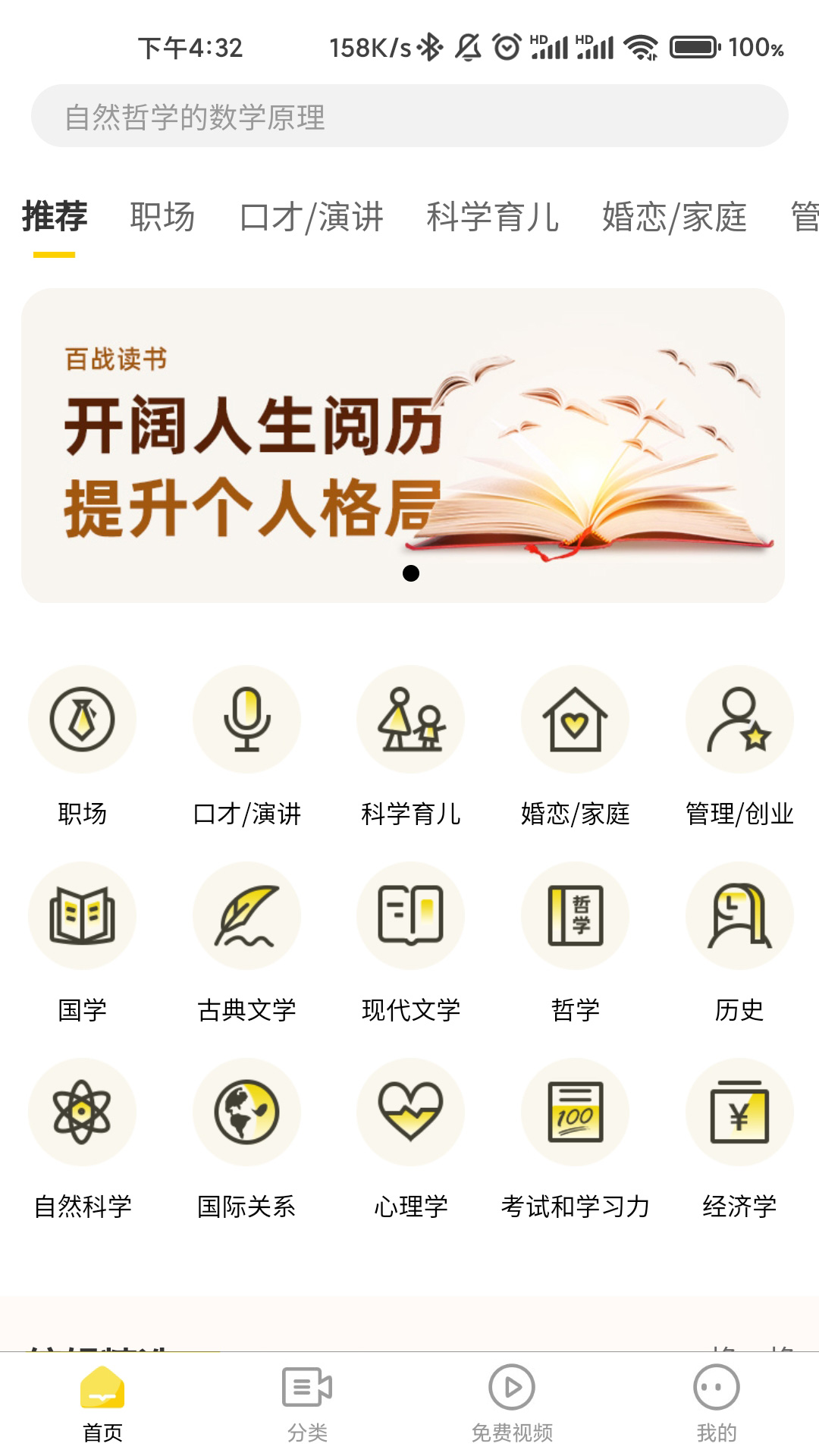Open the 现代文学 category

click(410, 916)
